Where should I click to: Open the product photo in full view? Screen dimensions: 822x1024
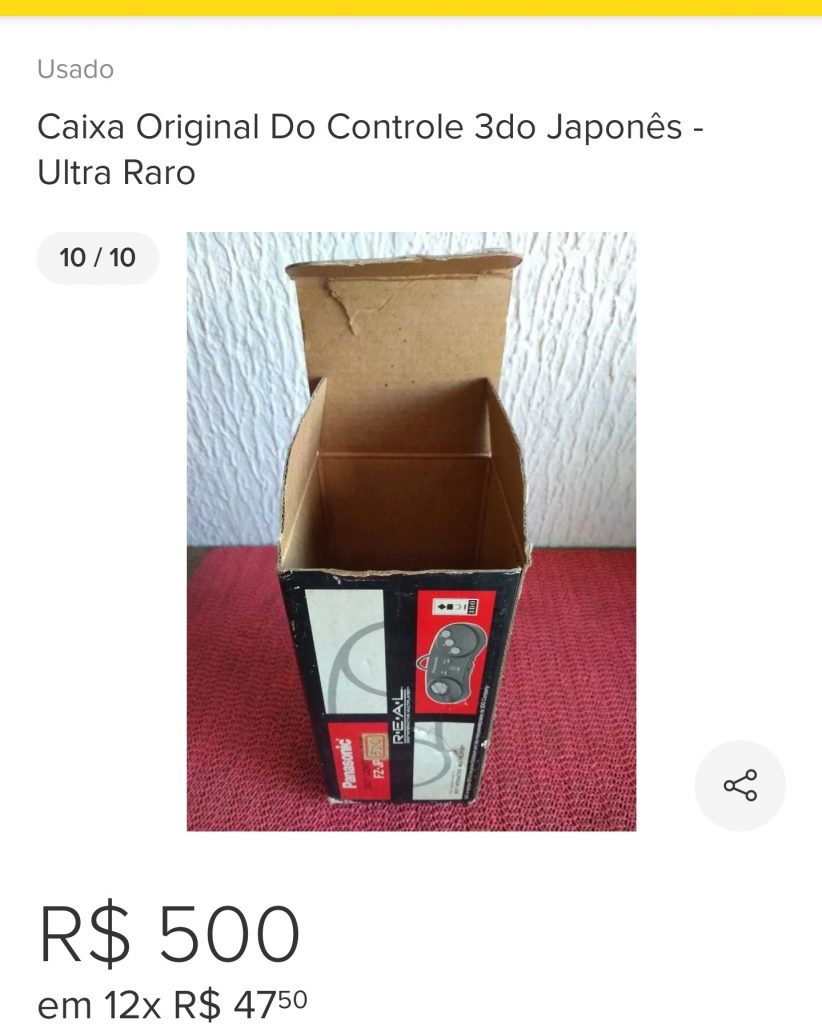pos(411,531)
